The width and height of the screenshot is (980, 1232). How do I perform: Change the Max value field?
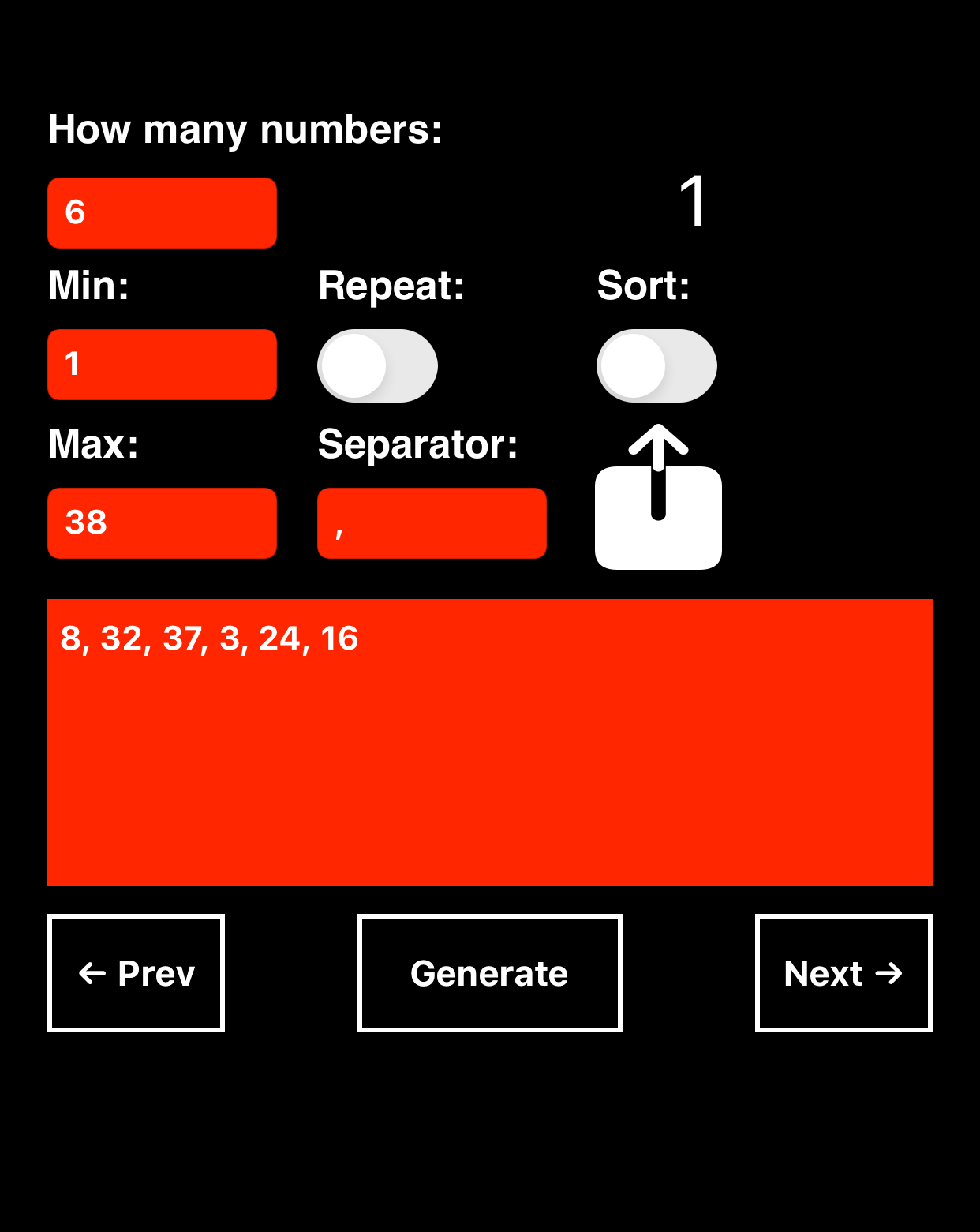click(x=162, y=523)
